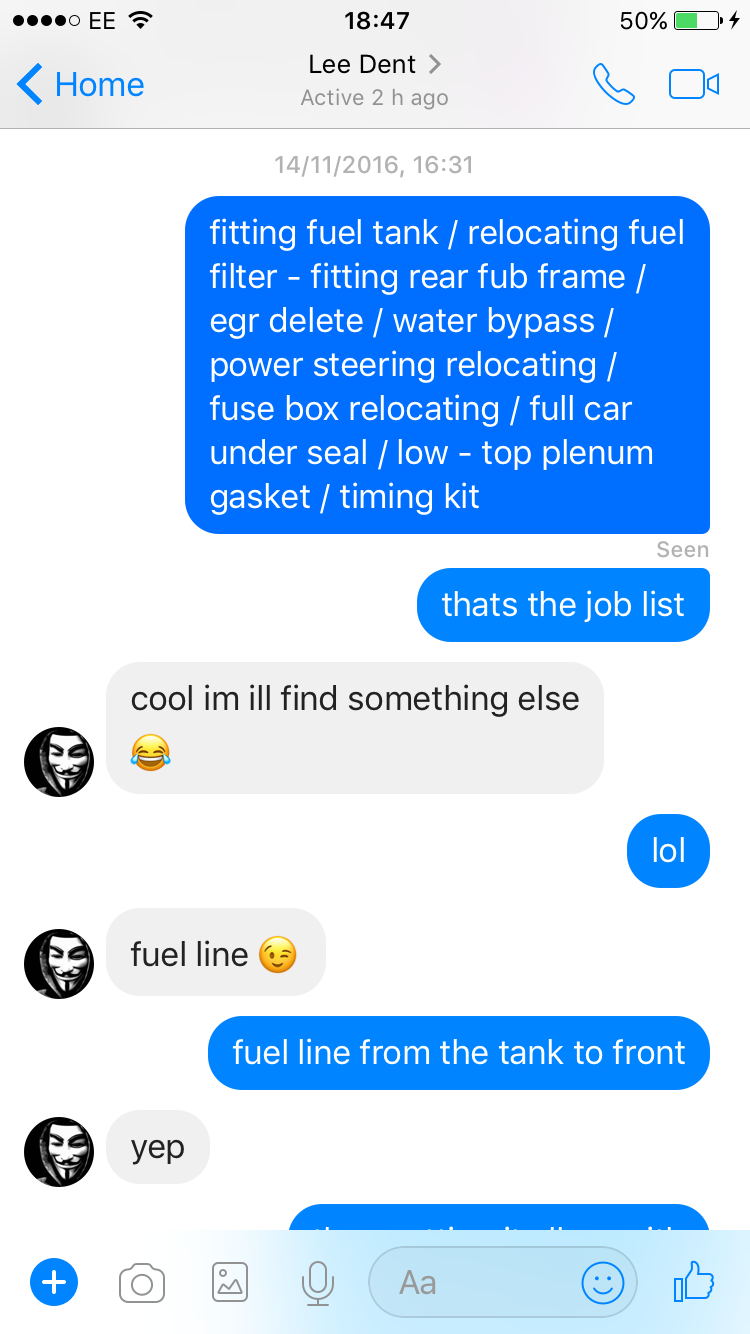Go back to Home

81,85
